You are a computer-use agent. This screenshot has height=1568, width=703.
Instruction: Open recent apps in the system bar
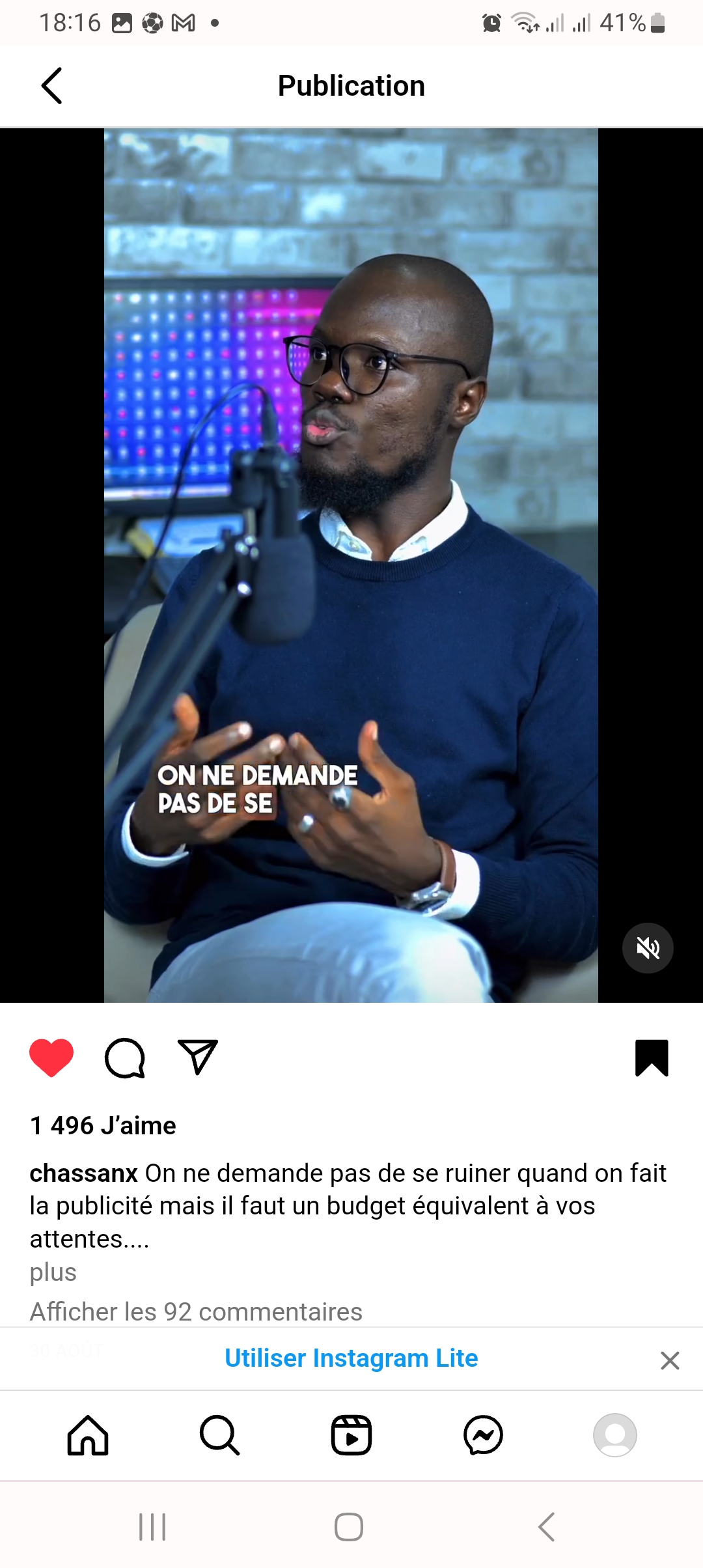153,1527
